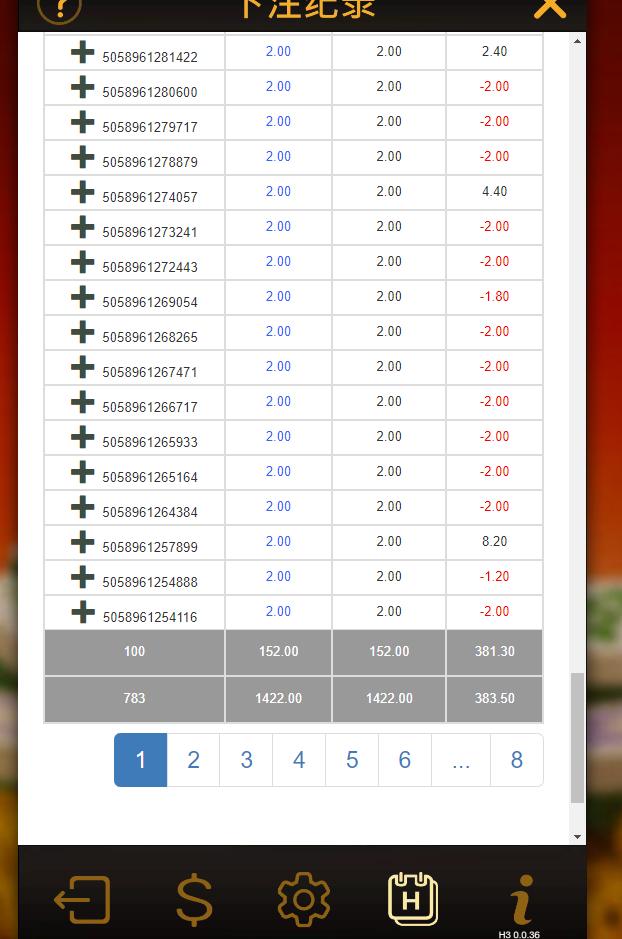Close the bet history panel

pos(550,8)
